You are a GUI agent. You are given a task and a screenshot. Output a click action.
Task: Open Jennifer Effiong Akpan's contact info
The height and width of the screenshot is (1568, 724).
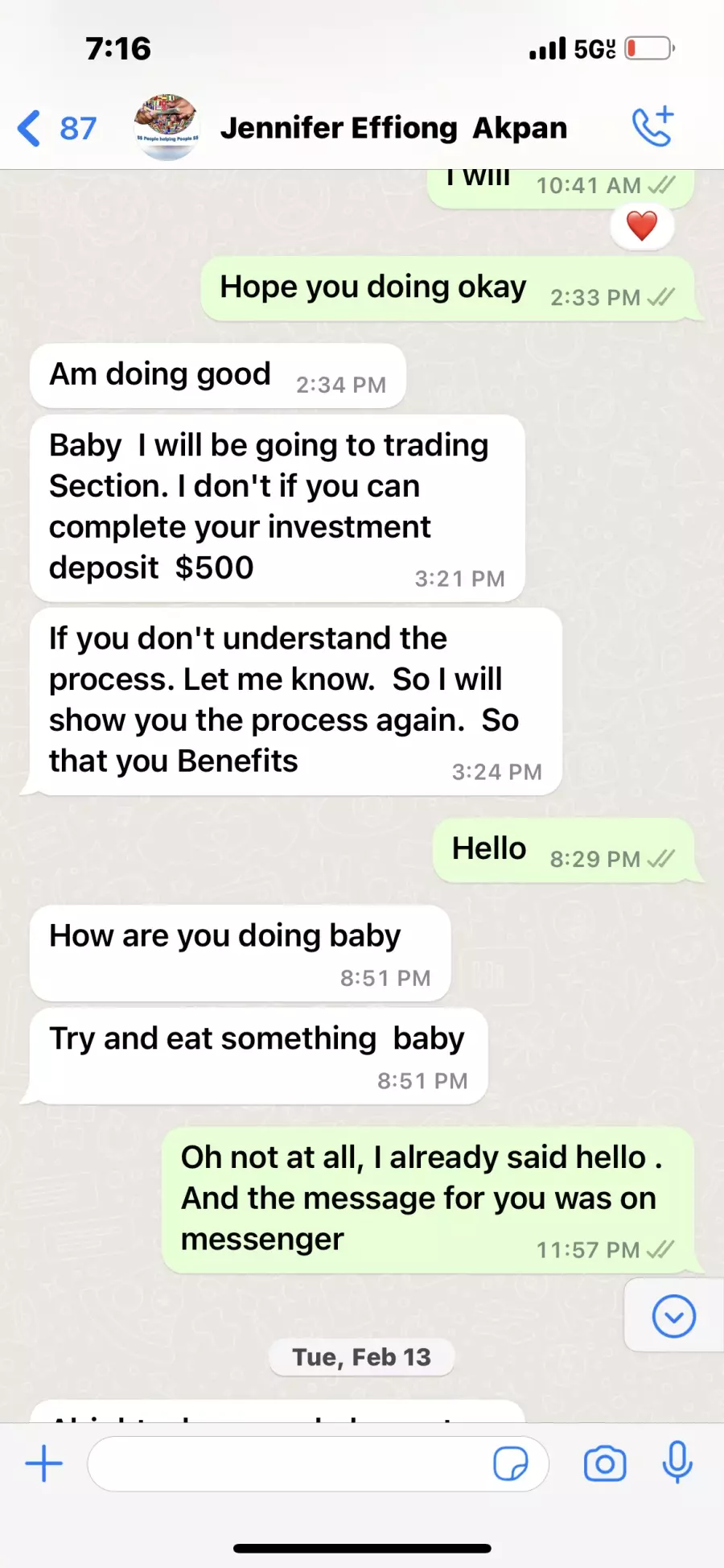pyautogui.click(x=393, y=128)
